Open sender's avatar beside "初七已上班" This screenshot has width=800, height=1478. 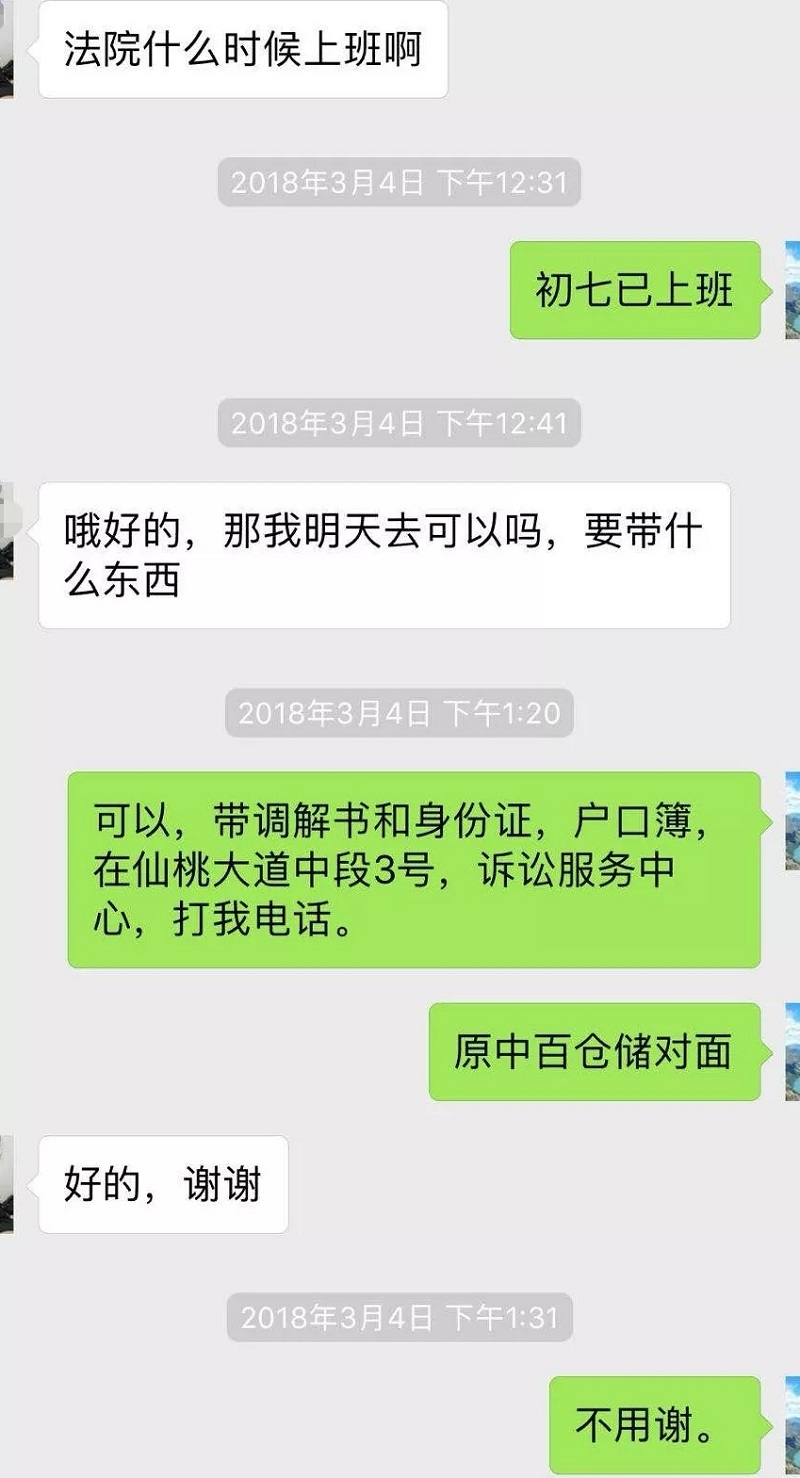(x=792, y=290)
